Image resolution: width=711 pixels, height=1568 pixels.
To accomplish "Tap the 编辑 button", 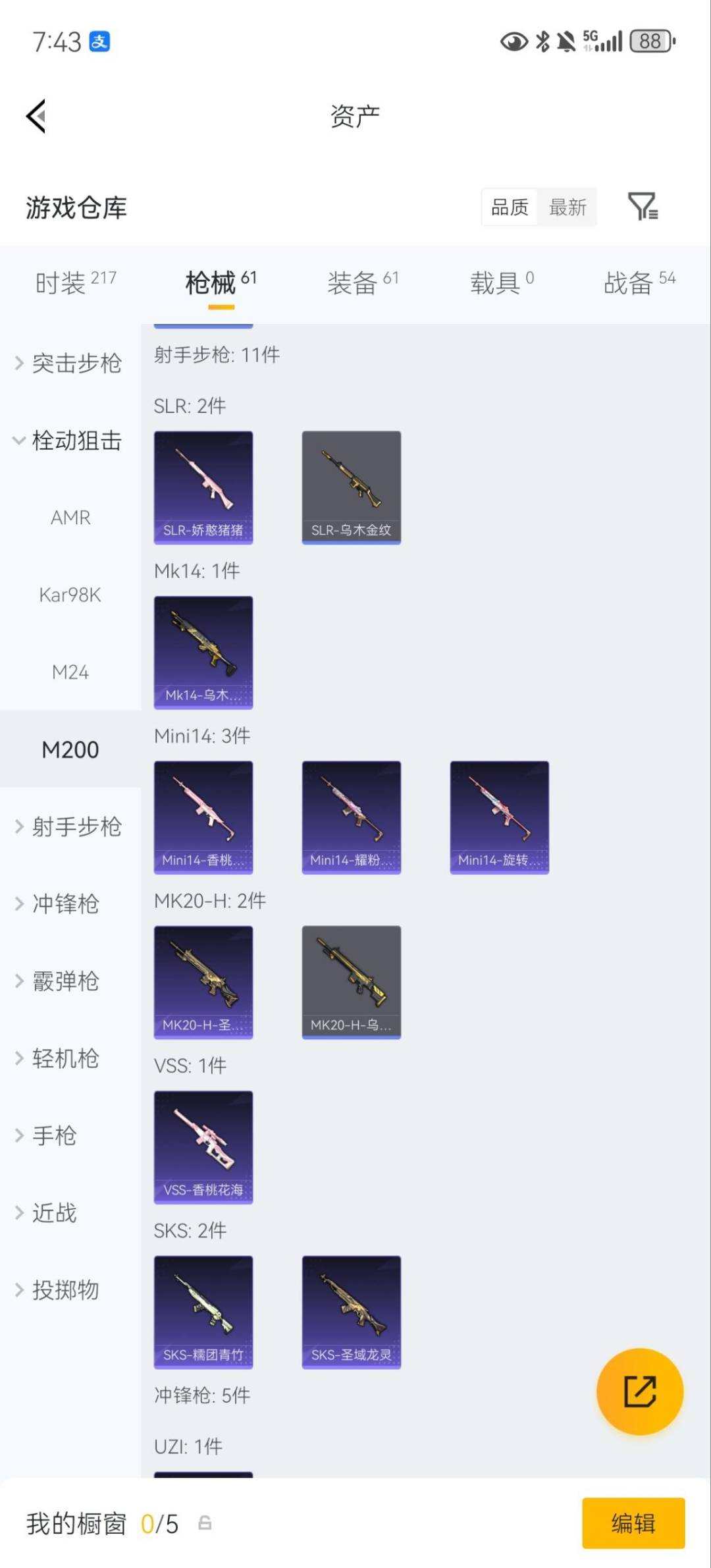I will point(633,1524).
